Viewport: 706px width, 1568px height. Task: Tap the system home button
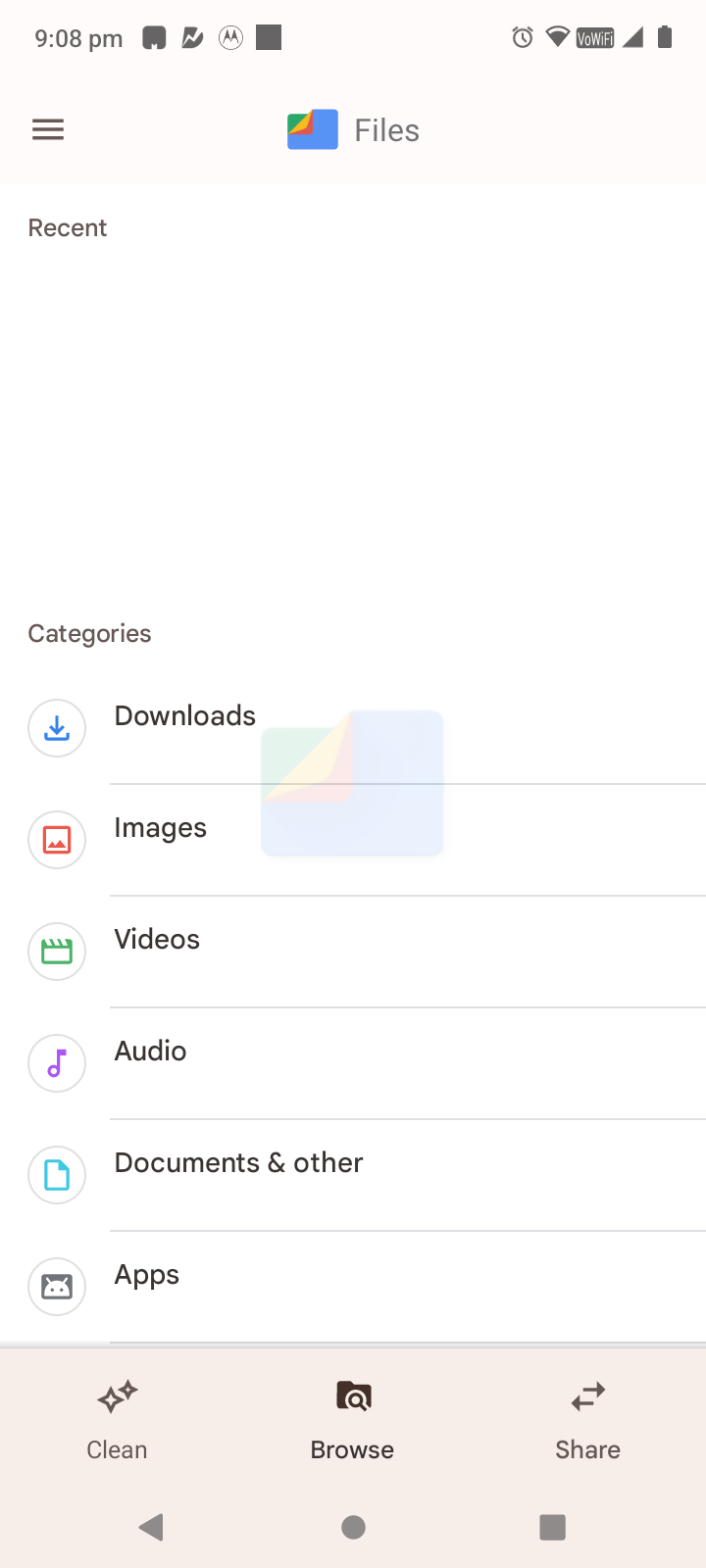pyautogui.click(x=353, y=1527)
